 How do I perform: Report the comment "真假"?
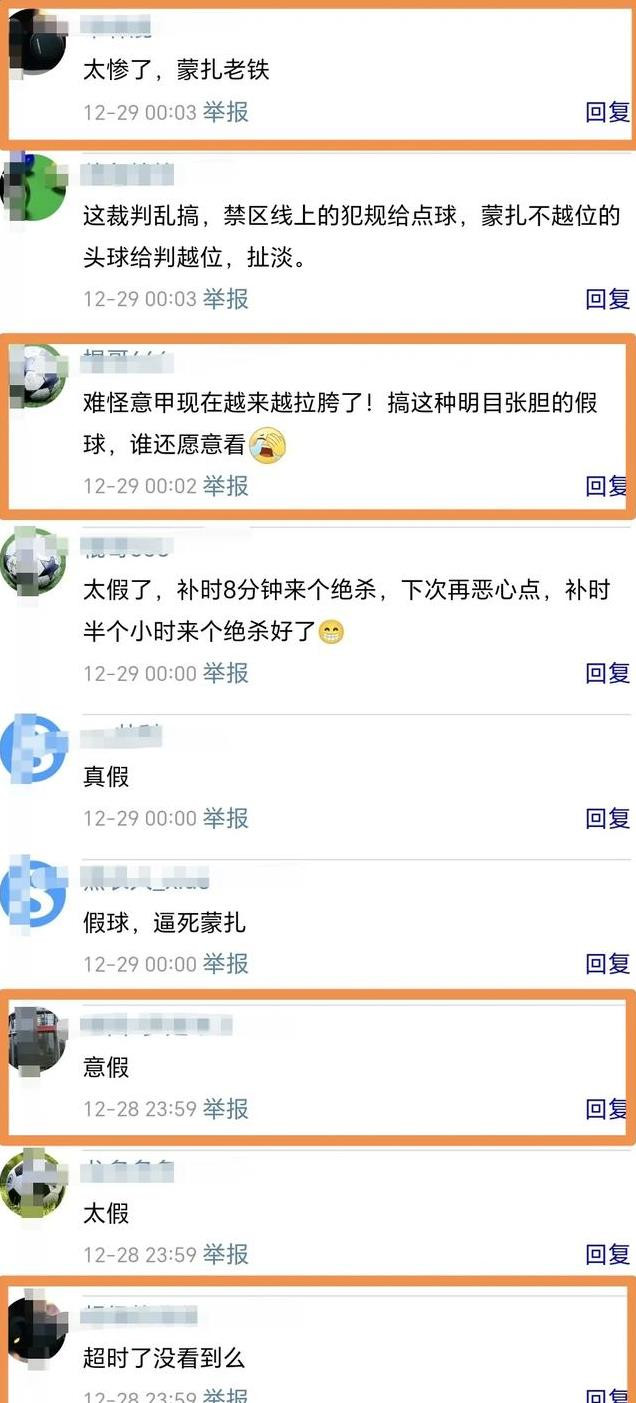226,818
